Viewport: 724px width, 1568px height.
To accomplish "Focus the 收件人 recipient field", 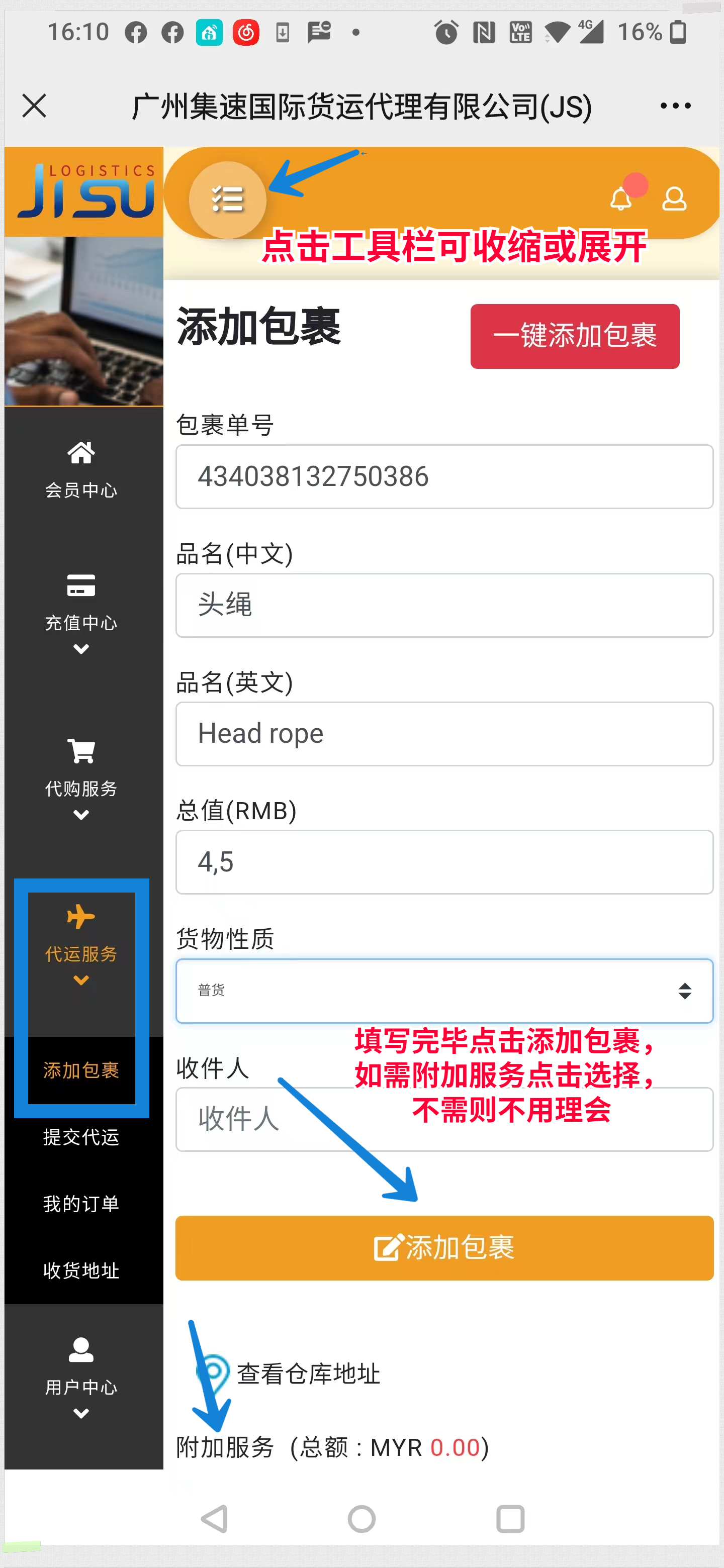I will pyautogui.click(x=444, y=1119).
